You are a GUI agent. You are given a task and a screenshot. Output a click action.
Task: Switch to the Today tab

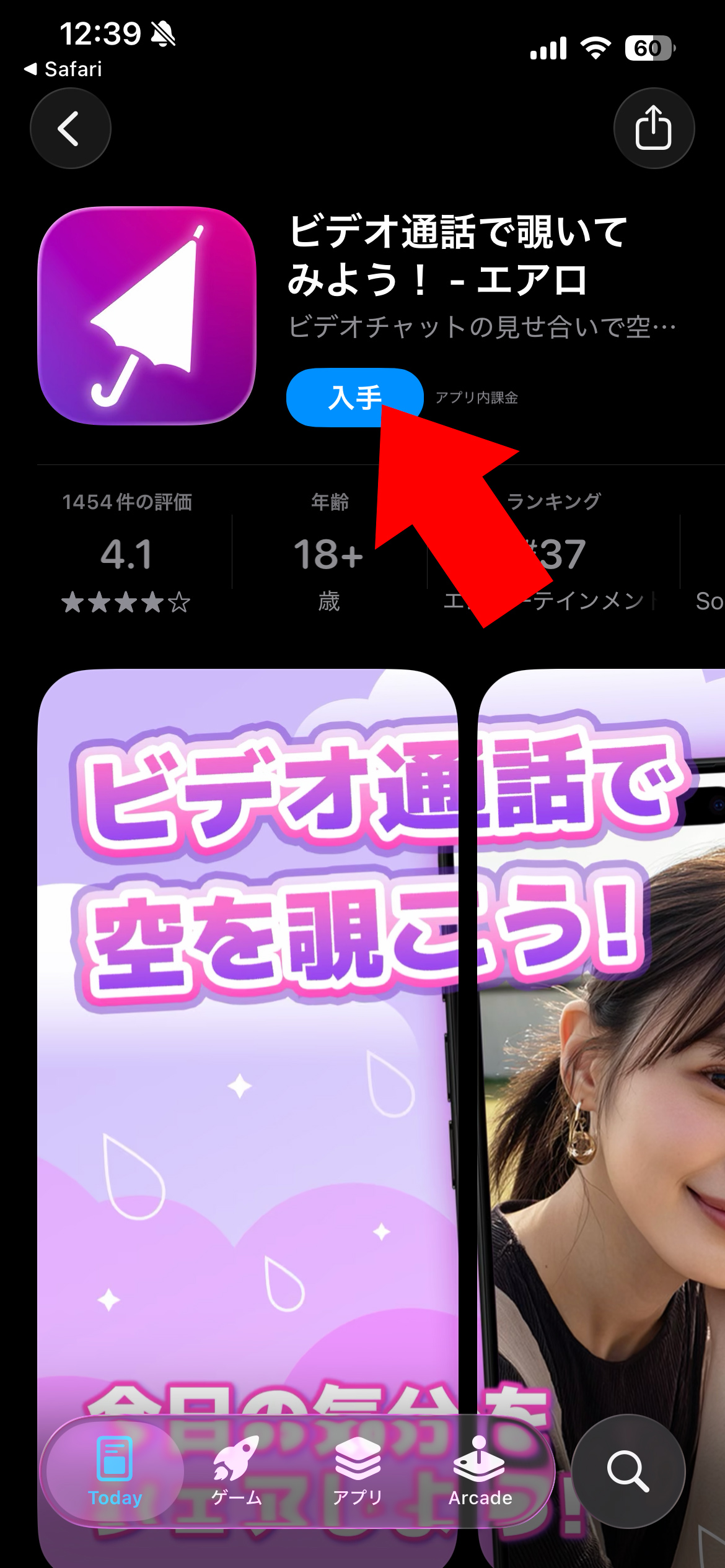[x=115, y=1471]
